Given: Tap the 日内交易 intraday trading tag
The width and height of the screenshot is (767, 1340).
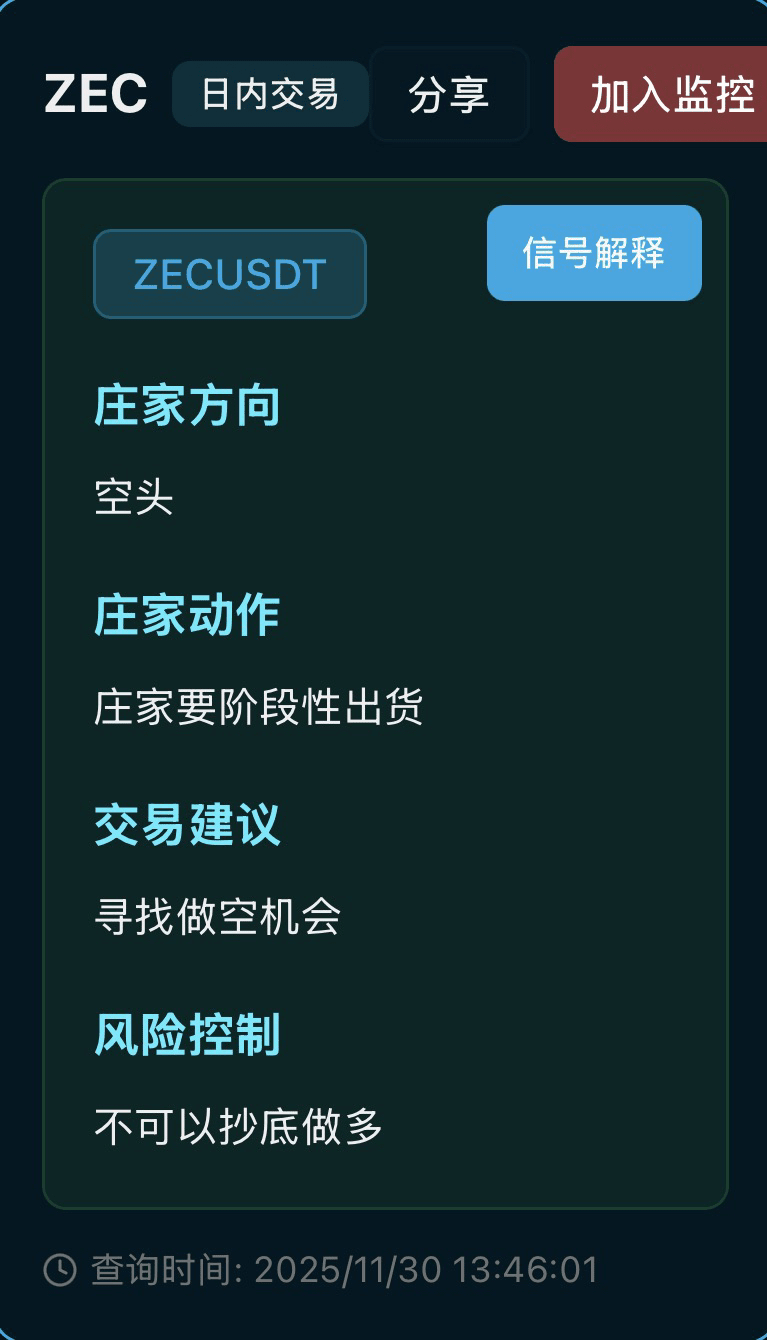Looking at the screenshot, I should click(270, 95).
